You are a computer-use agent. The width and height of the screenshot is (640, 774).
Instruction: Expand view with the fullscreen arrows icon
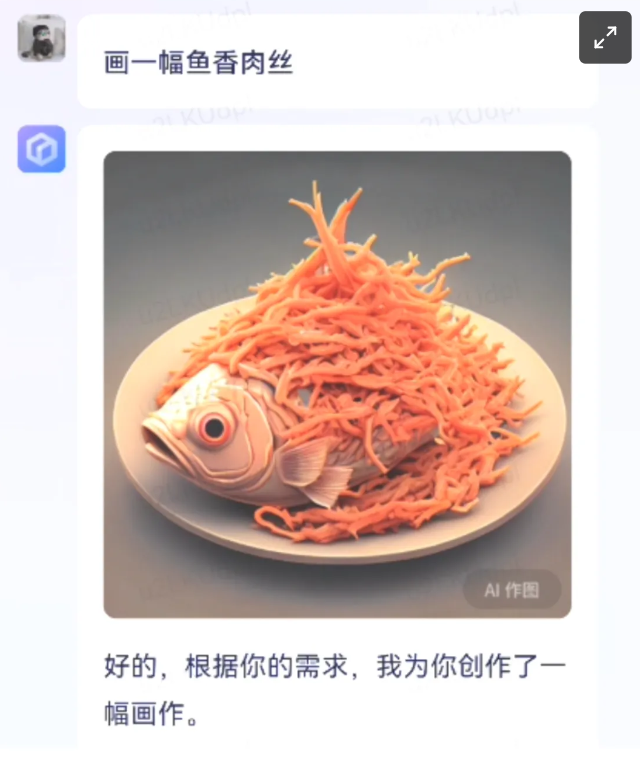[605, 38]
